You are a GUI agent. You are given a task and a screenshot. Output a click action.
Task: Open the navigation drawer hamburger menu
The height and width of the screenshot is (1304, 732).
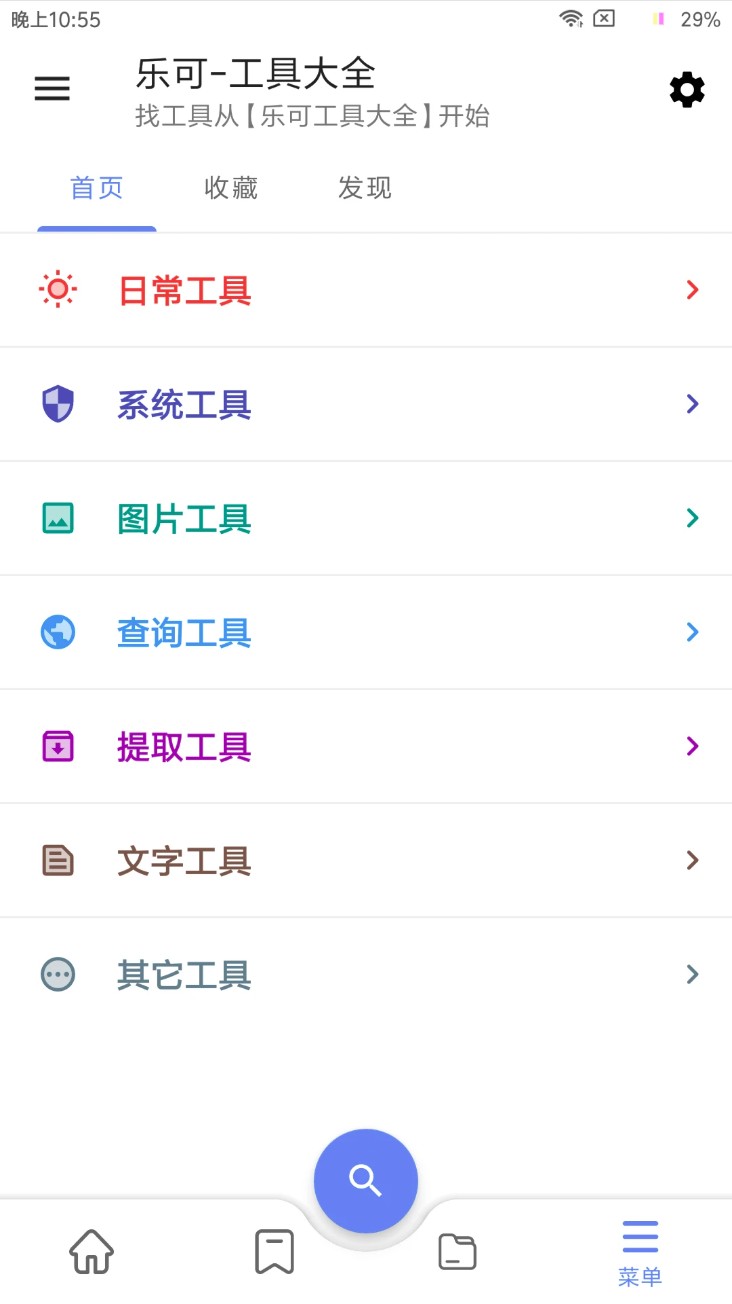coord(52,89)
